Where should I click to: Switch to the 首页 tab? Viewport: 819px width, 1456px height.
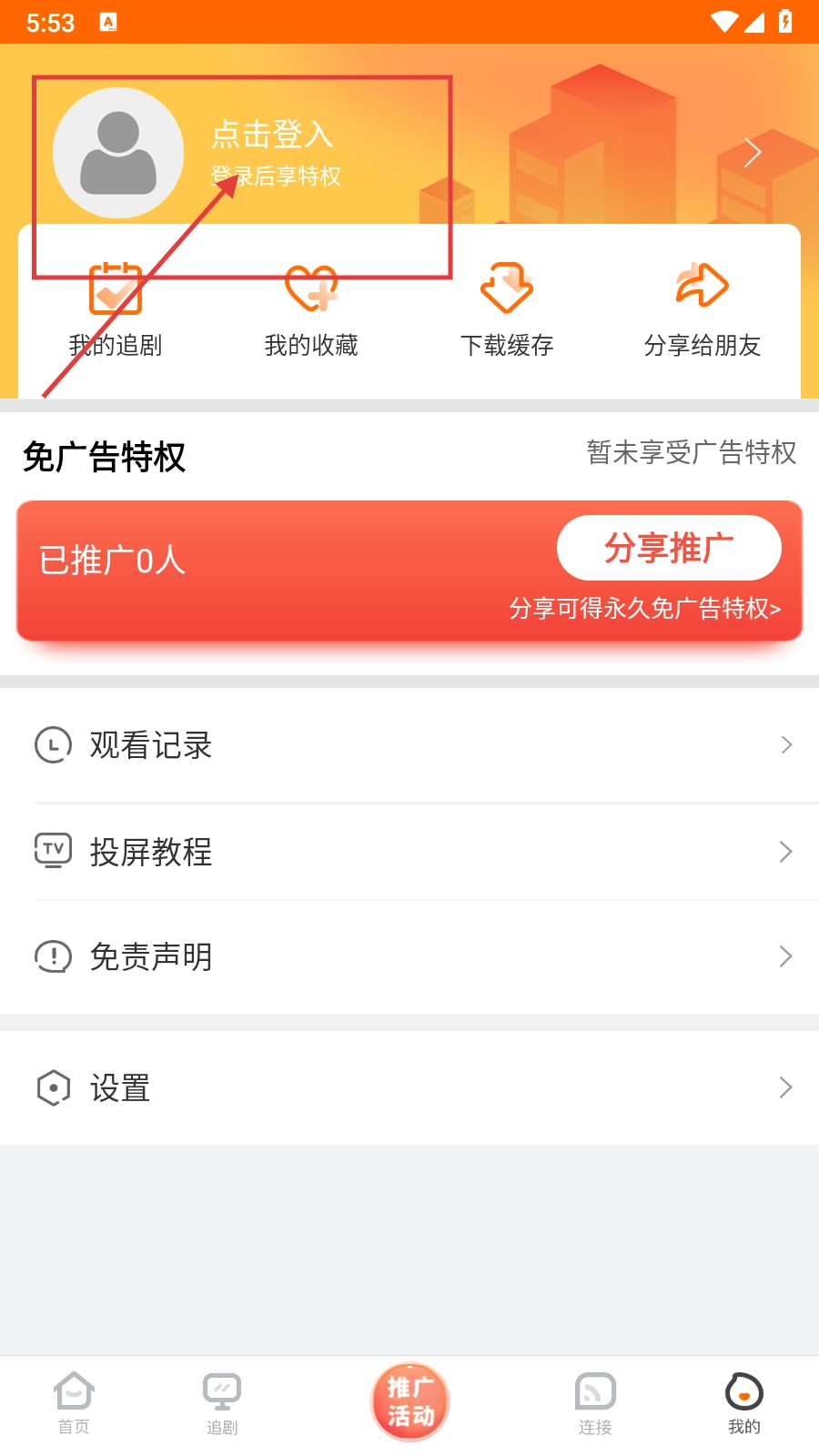[x=74, y=1402]
